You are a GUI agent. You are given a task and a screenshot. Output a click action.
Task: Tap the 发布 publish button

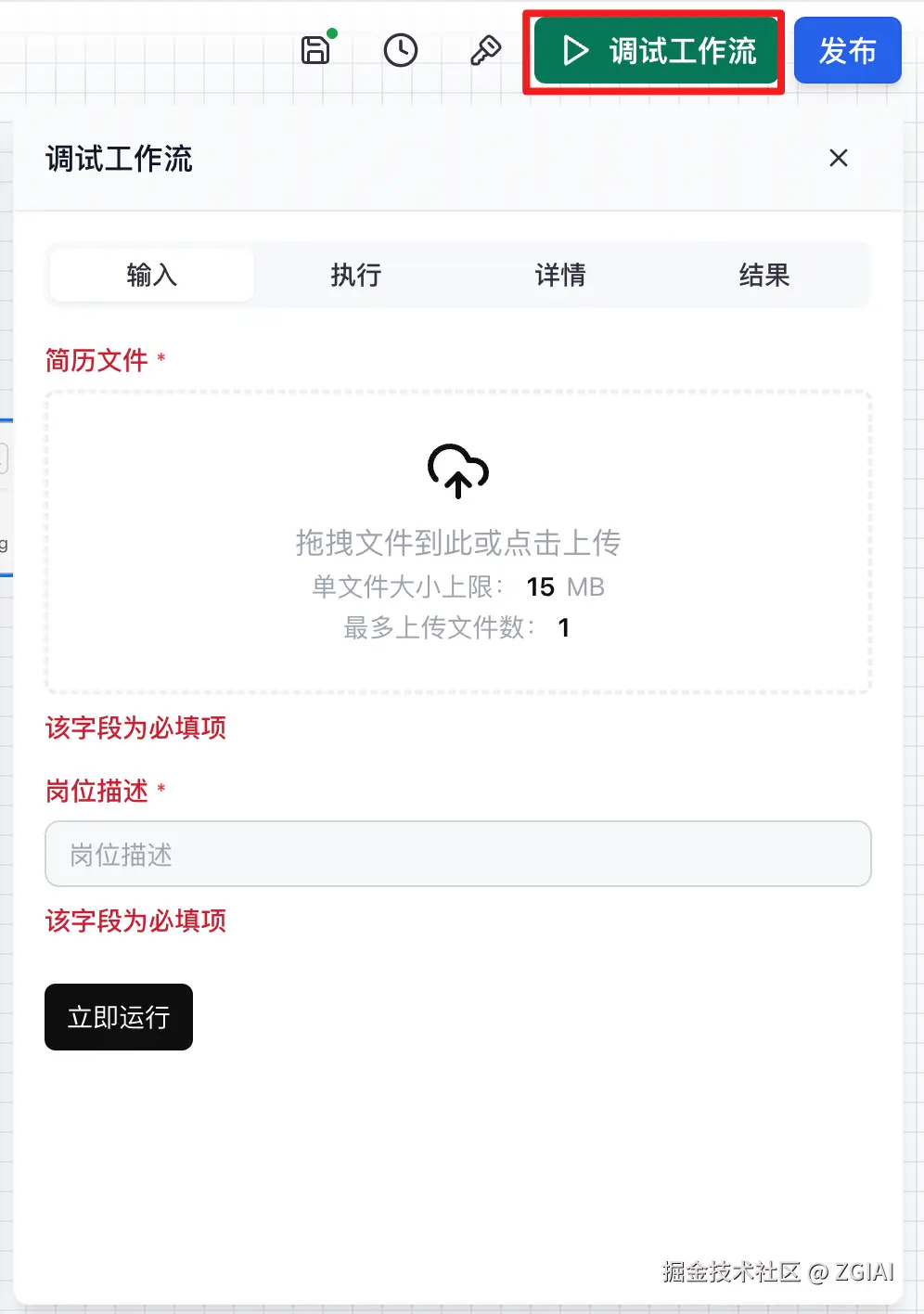(847, 51)
